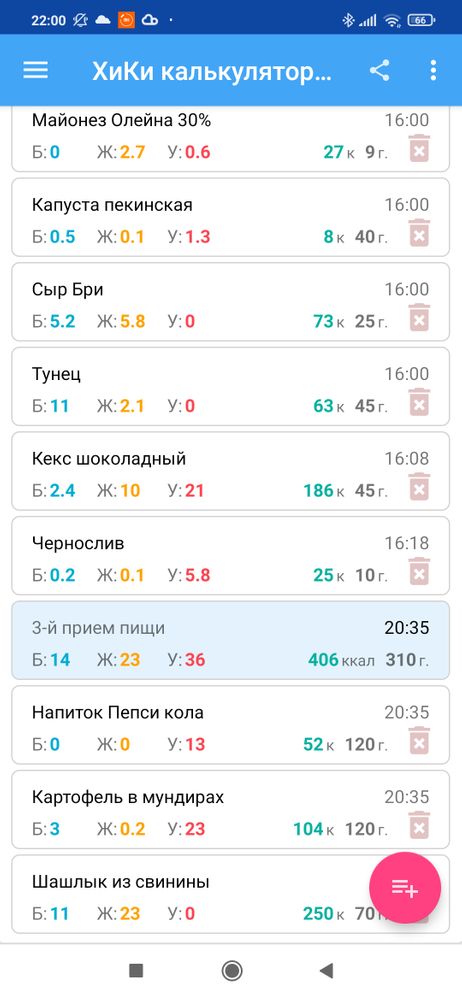Screen dimensions: 462x1000
Task: Open the three-dot overflow menu
Action: [x=433, y=70]
